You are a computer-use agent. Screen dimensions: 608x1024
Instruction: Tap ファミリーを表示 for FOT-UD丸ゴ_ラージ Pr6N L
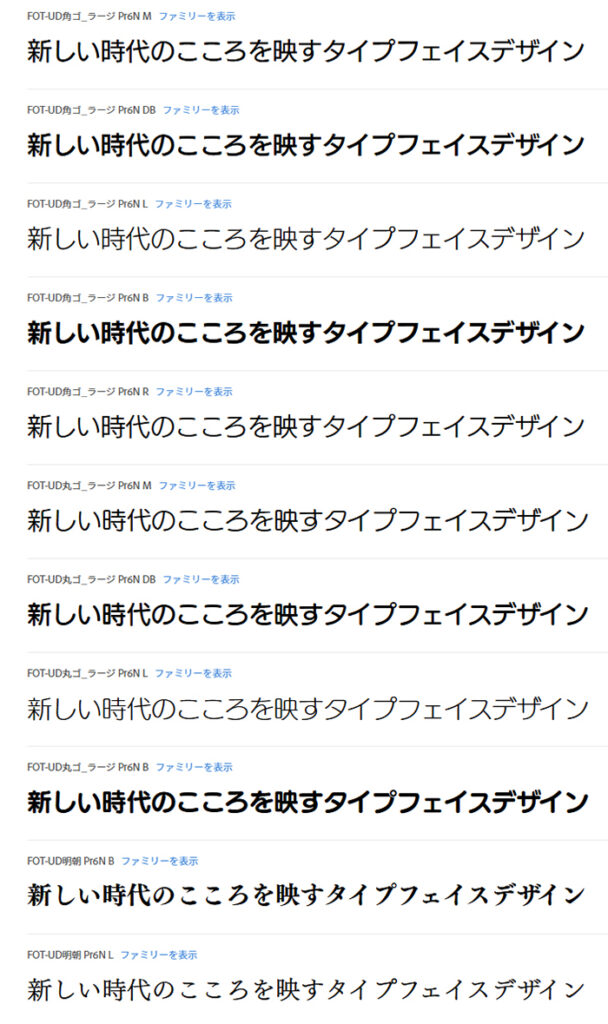pyautogui.click(x=193, y=674)
